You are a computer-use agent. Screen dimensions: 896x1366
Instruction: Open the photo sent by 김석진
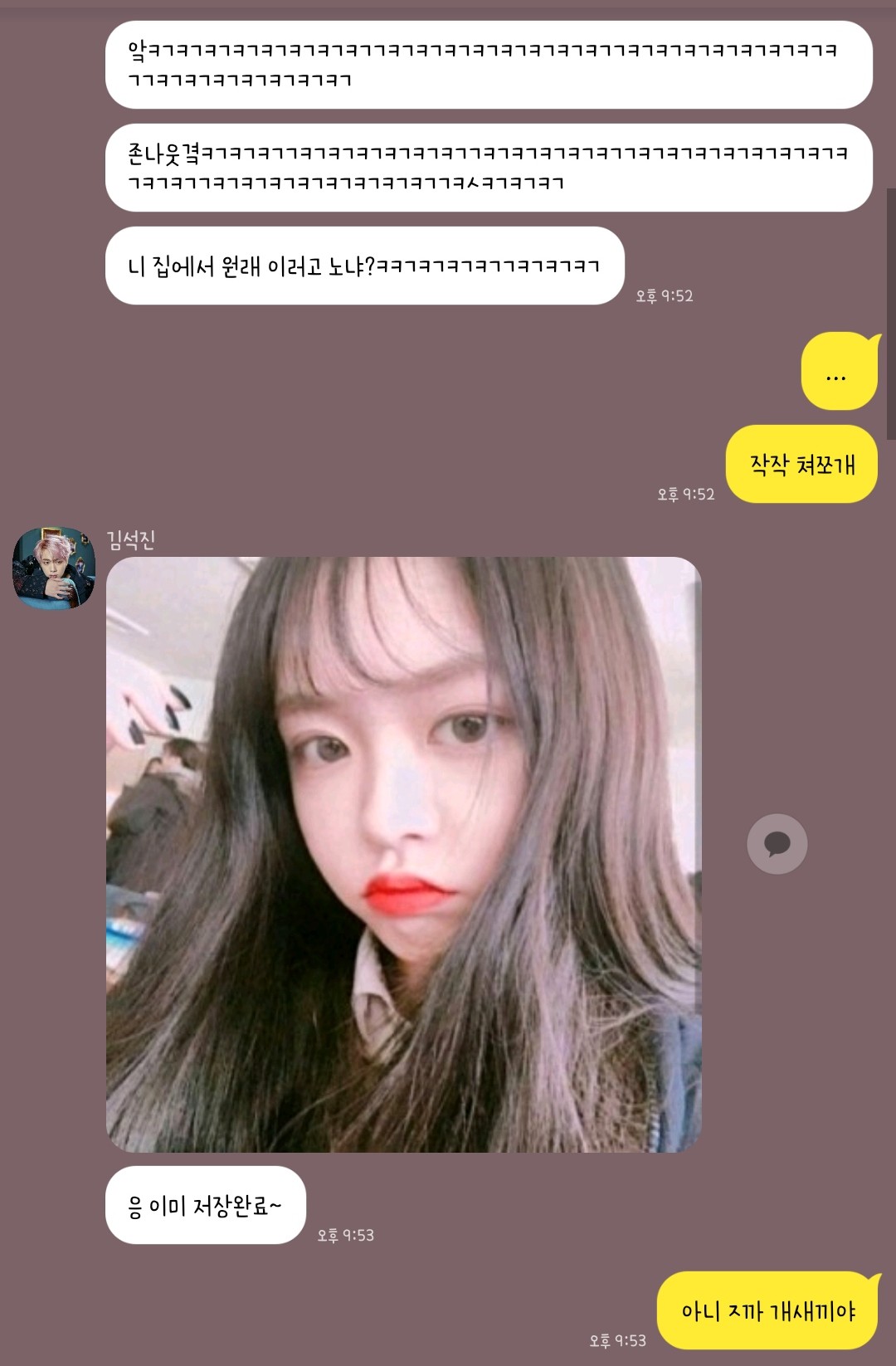(403, 854)
